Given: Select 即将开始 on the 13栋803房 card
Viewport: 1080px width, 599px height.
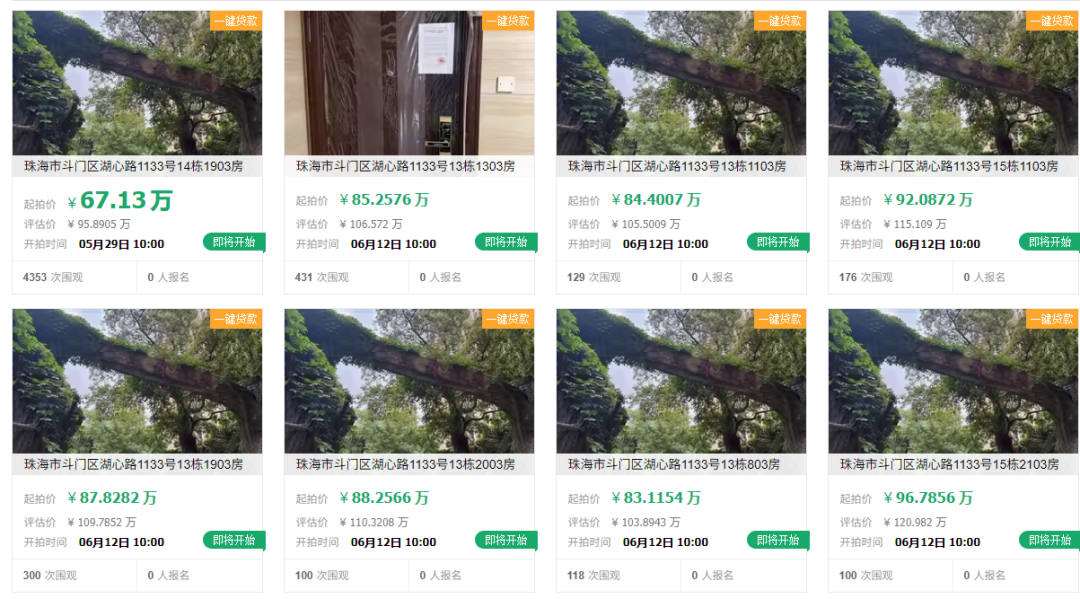Looking at the screenshot, I should 777,540.
